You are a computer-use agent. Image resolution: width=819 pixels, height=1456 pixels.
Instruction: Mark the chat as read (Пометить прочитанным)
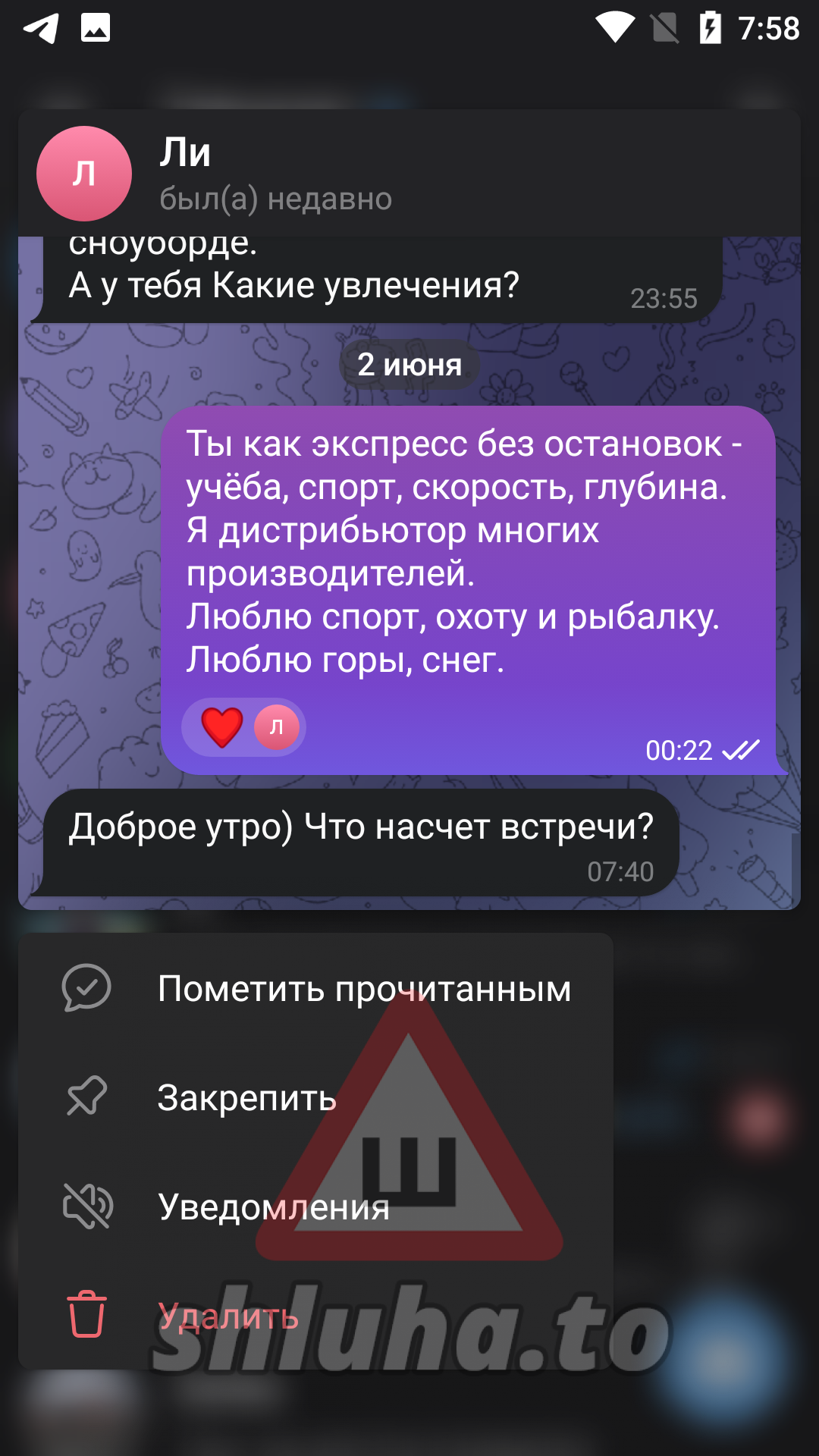[315, 988]
